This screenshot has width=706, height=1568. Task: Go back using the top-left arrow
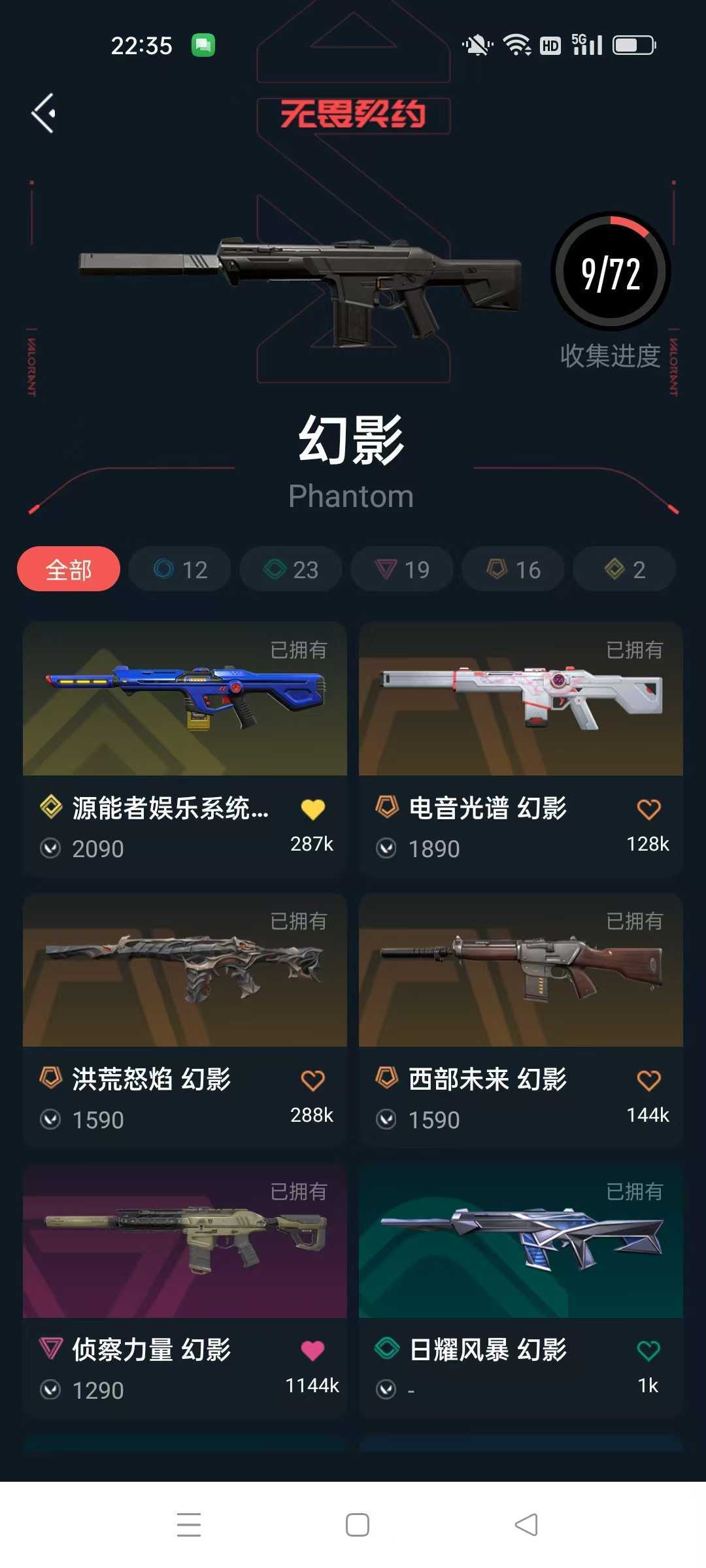pyautogui.click(x=44, y=113)
